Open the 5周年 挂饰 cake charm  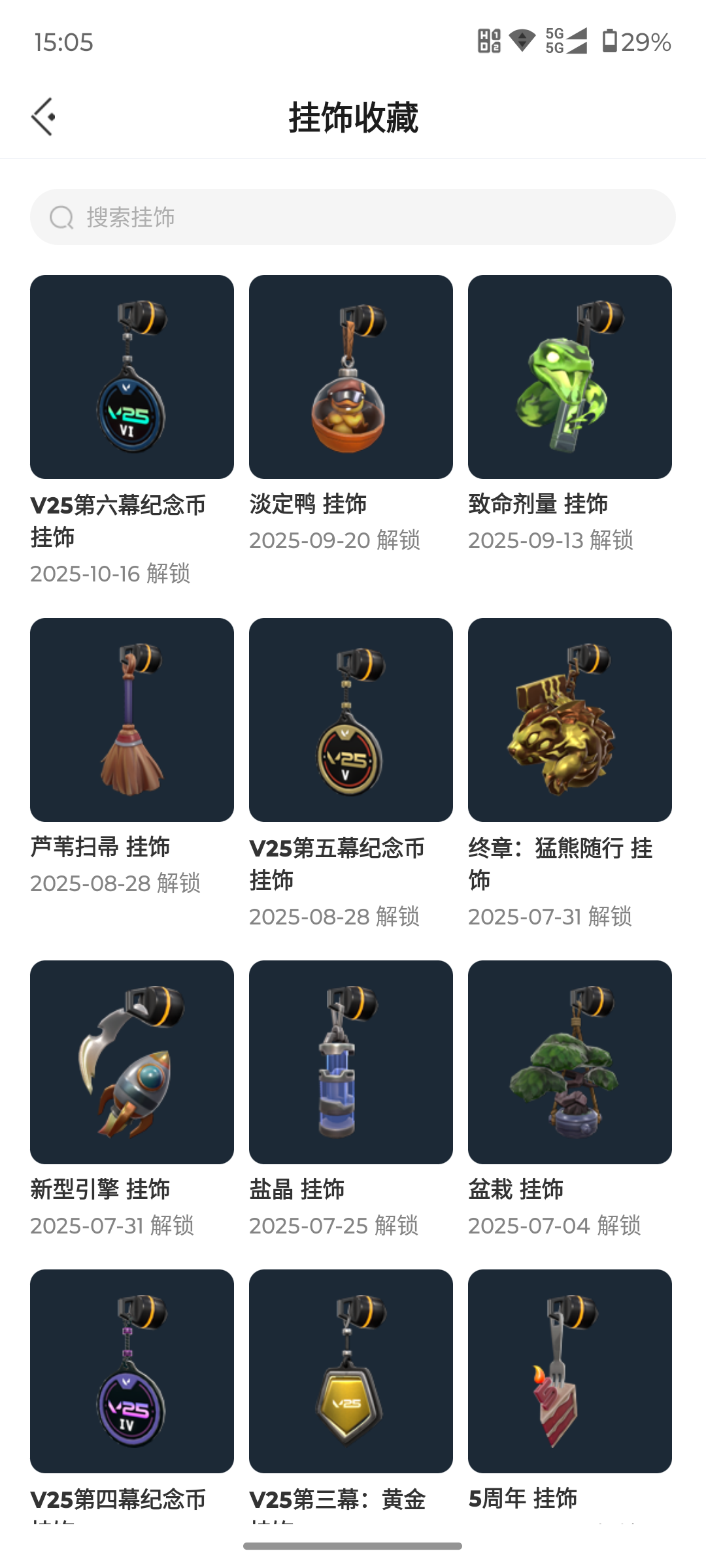570,1371
